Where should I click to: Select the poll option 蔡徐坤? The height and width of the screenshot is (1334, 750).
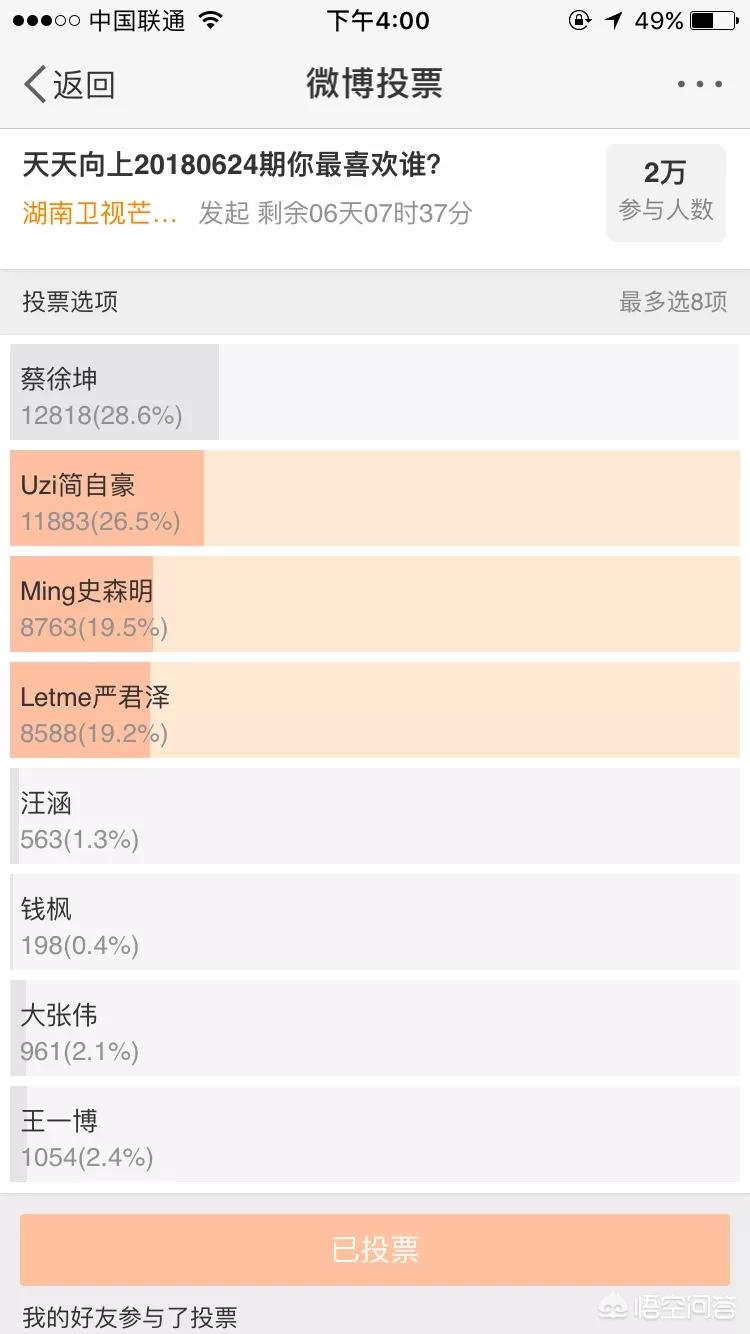(375, 392)
